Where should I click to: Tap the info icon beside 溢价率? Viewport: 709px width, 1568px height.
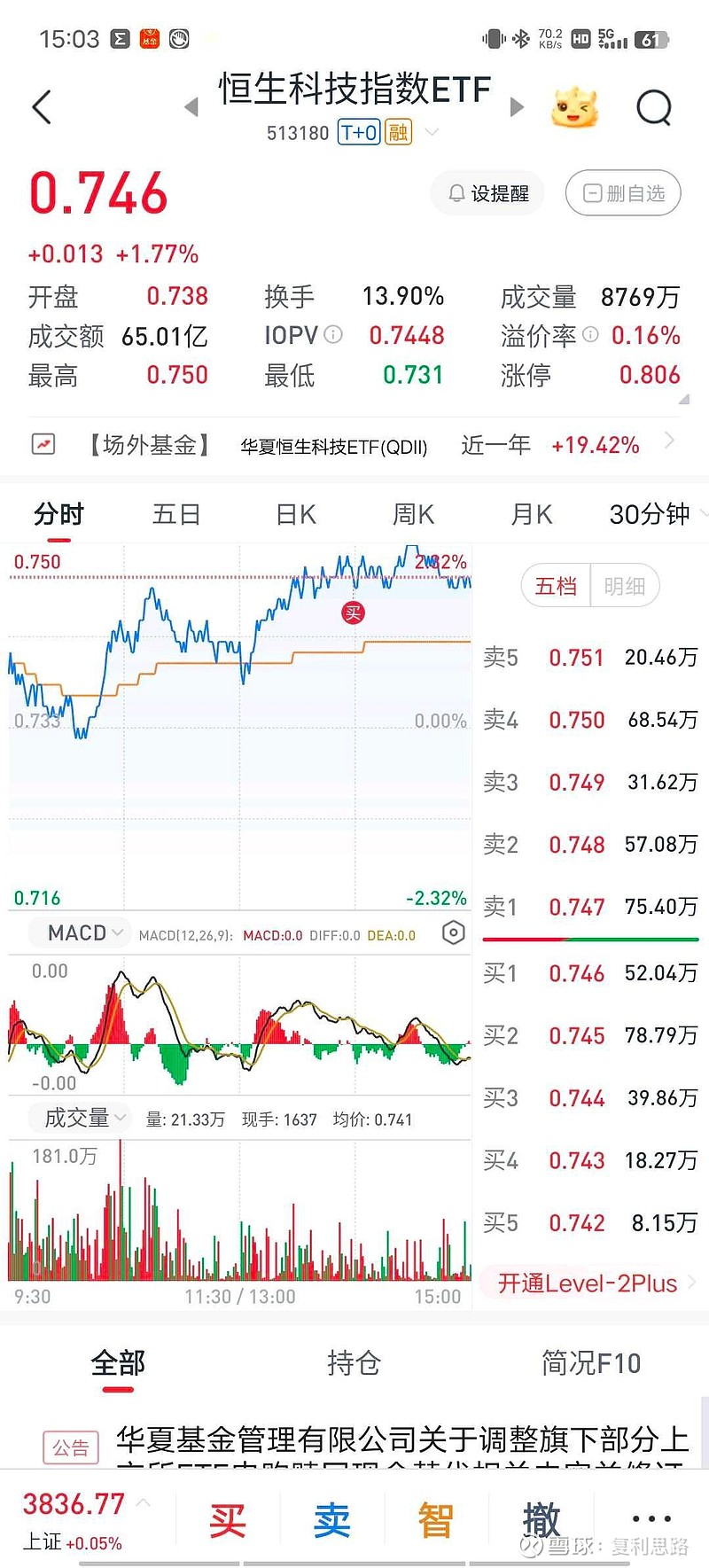(x=589, y=336)
